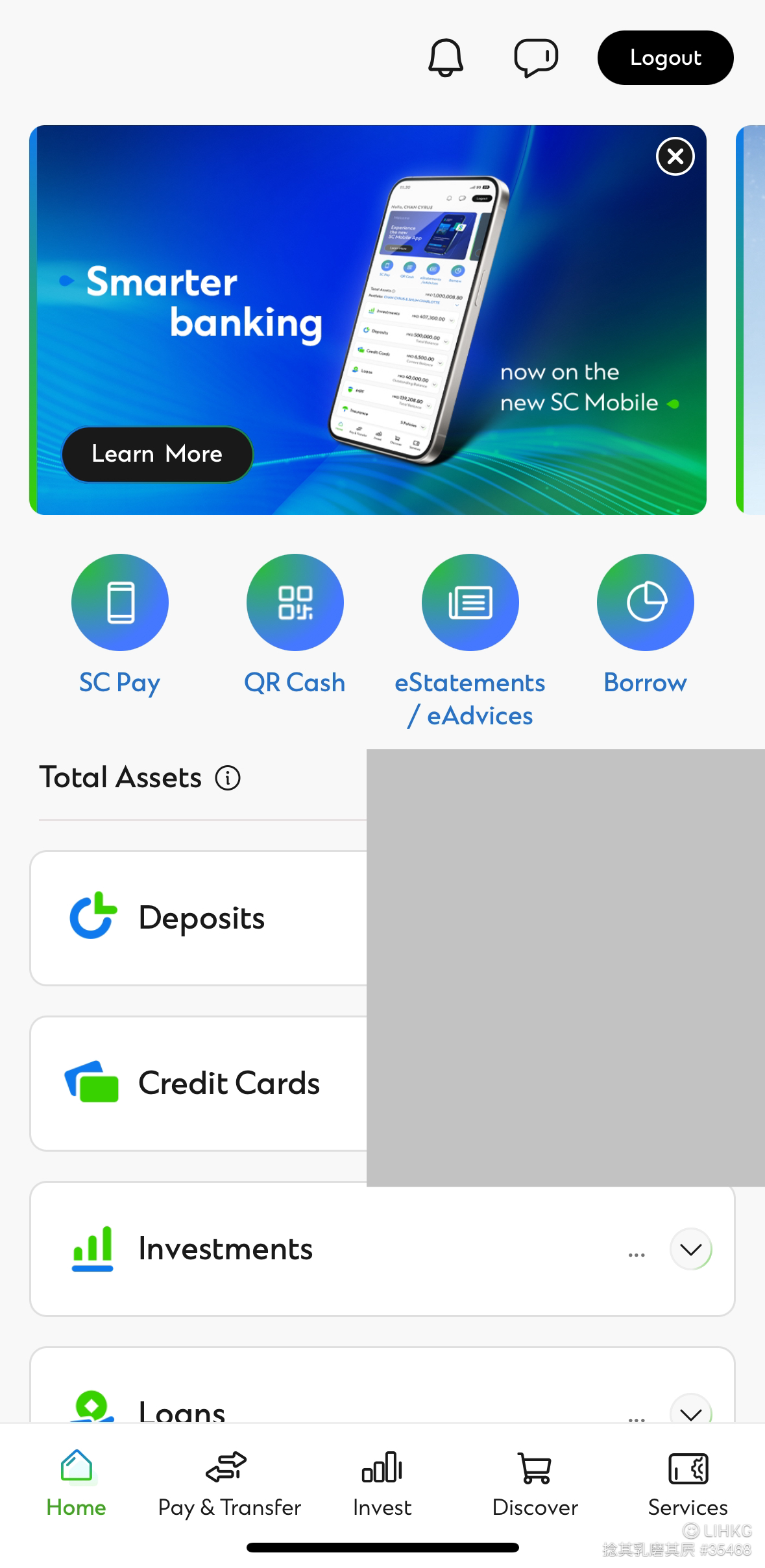Open the Borrow shortcut
The image size is (765, 1568).
tap(646, 602)
